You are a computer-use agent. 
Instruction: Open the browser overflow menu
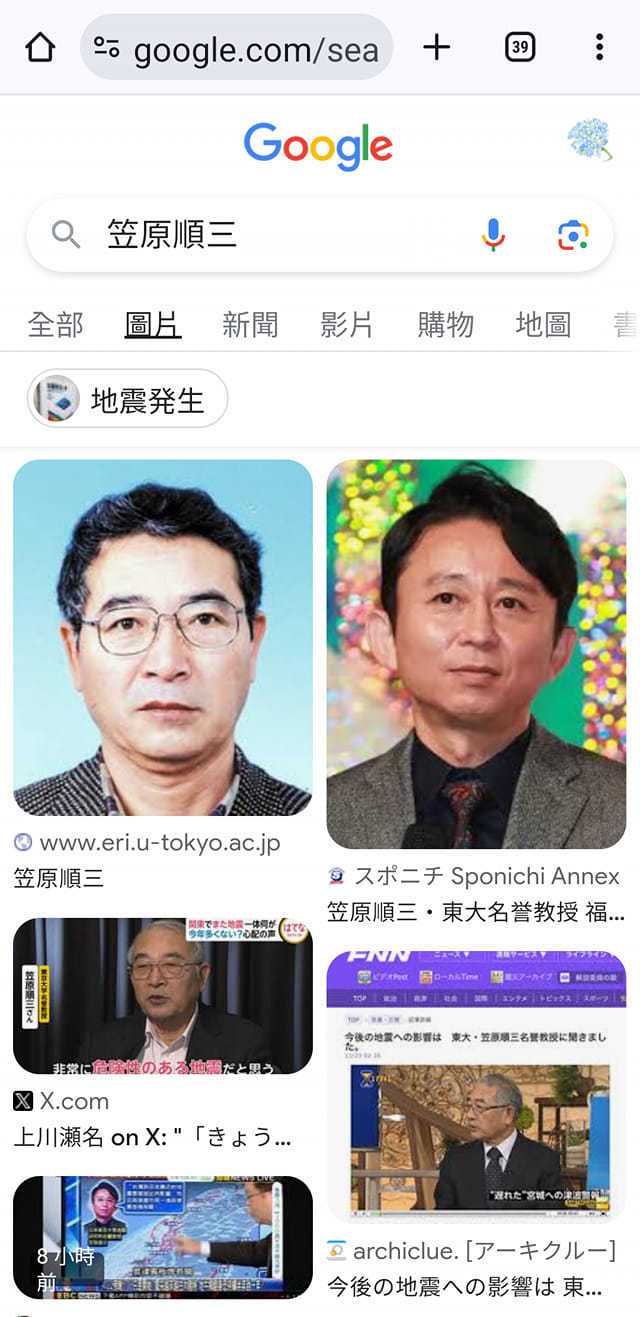[599, 47]
